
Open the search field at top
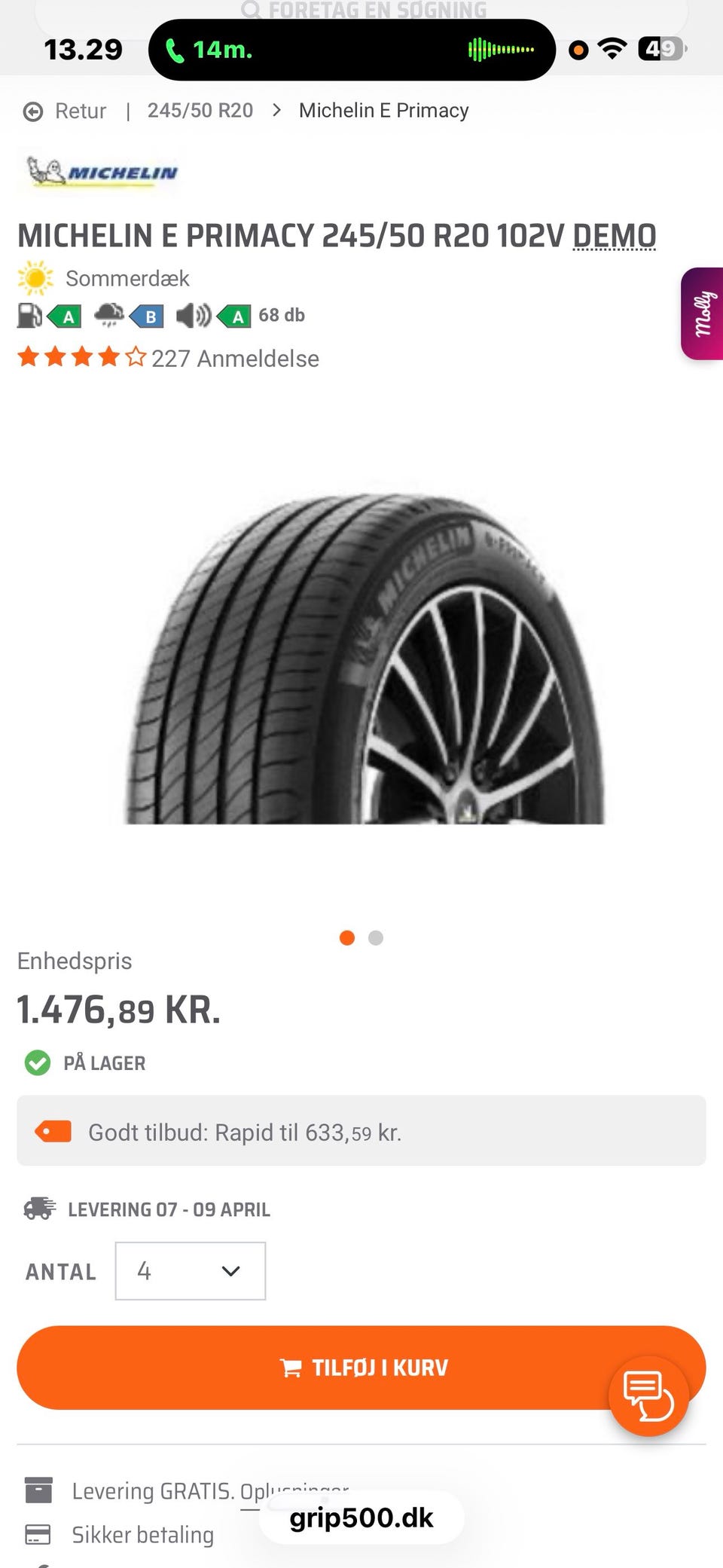pos(361,11)
